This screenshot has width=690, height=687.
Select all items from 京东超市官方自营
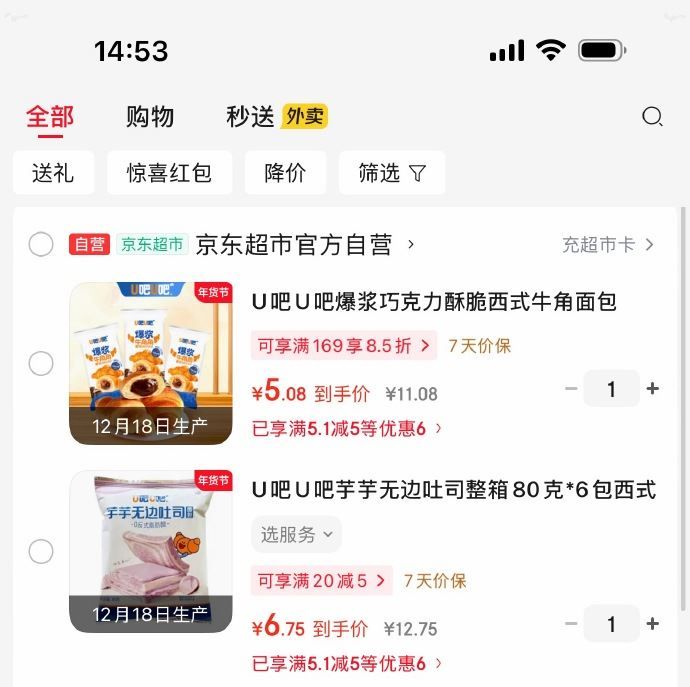pos(41,244)
